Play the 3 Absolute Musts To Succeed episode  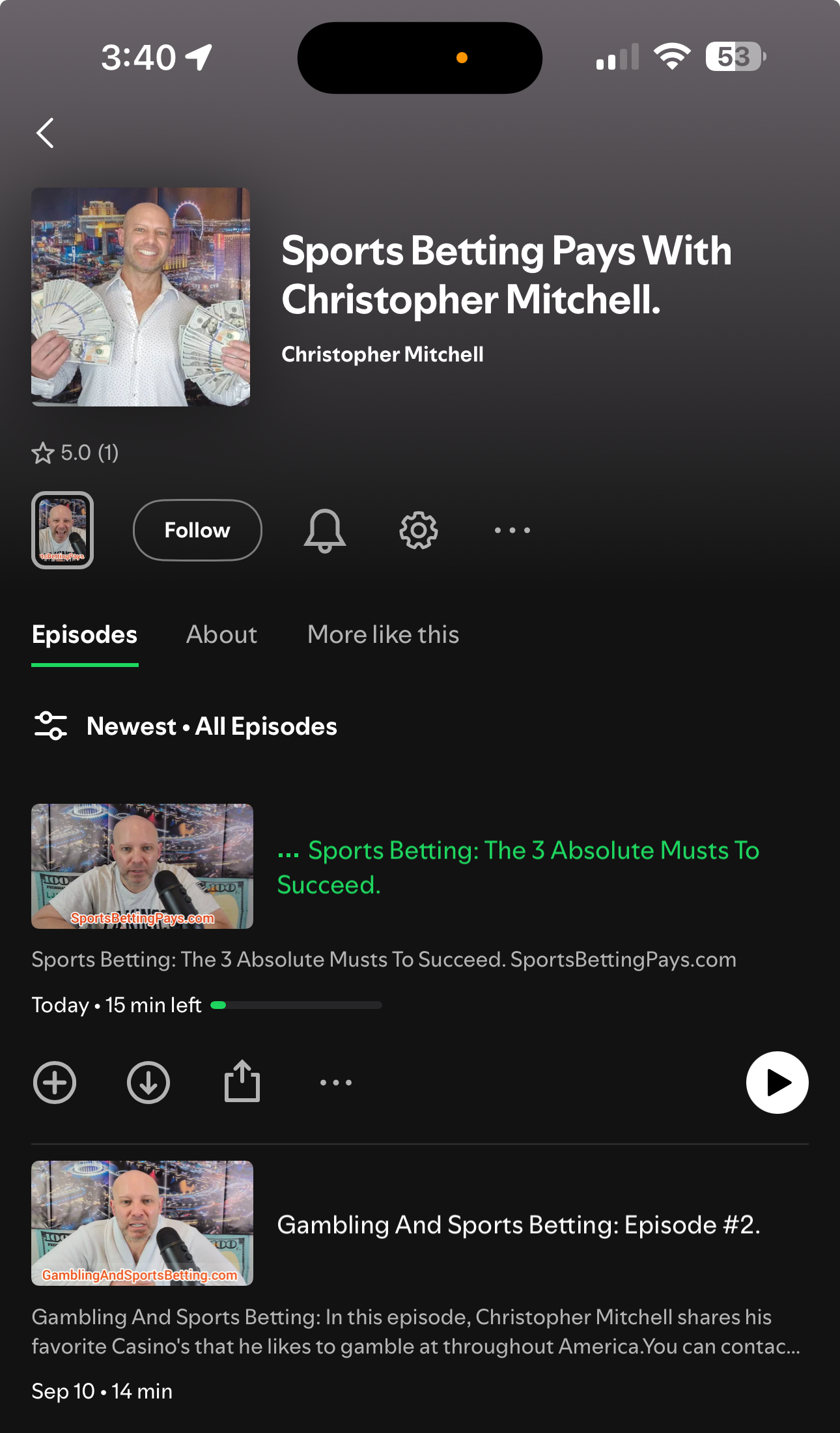click(777, 1083)
